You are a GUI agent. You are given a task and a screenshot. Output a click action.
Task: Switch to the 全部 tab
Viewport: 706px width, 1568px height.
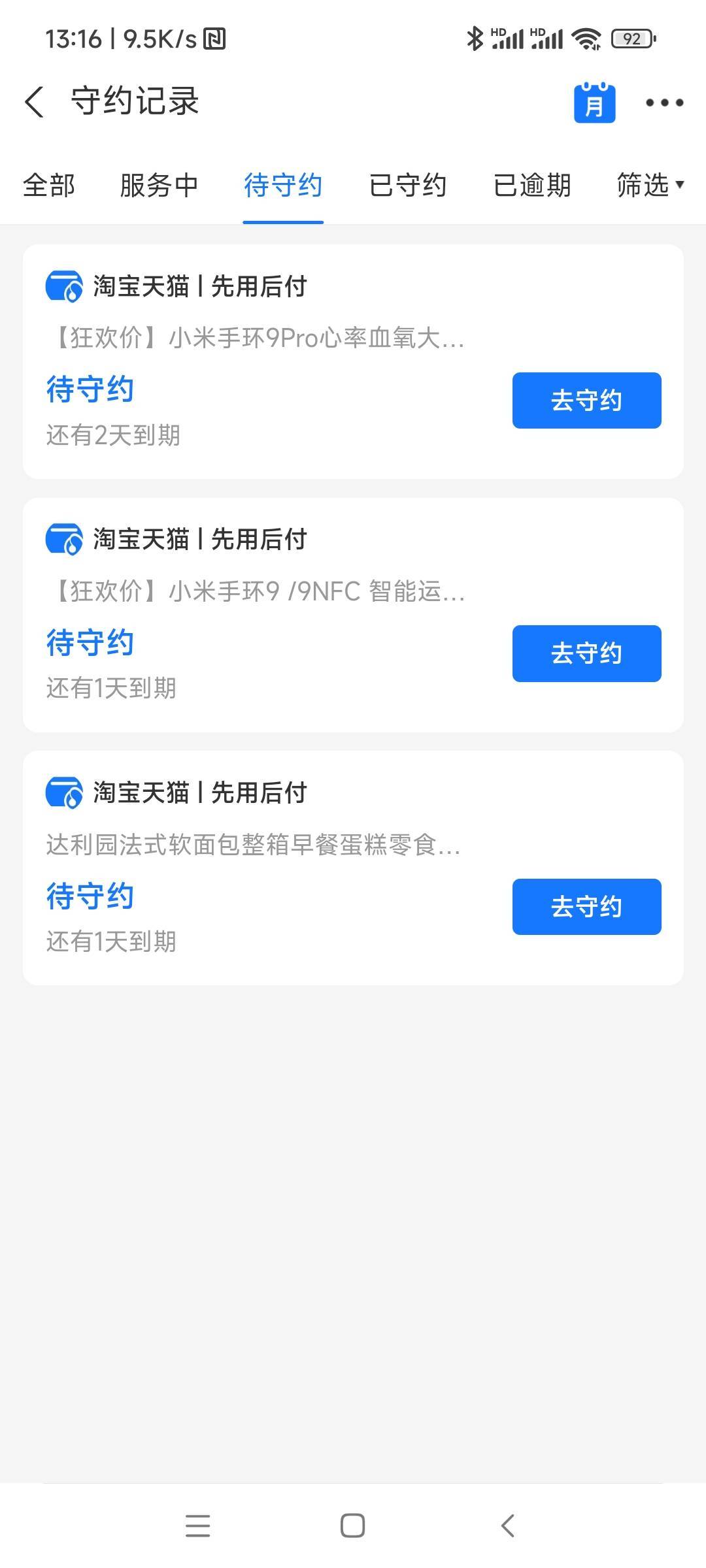tap(49, 186)
